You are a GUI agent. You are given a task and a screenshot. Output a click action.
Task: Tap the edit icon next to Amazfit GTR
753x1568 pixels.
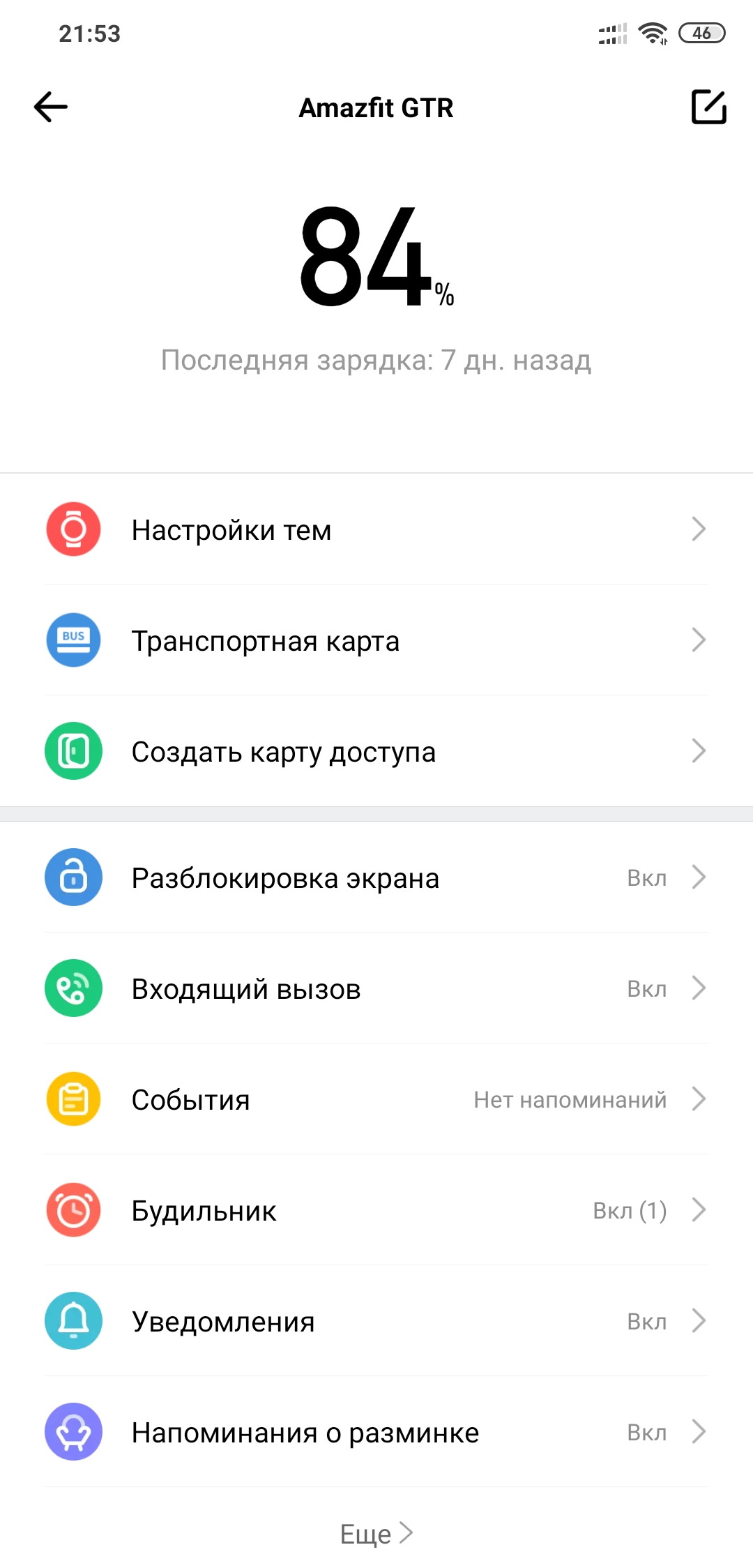pos(708,107)
